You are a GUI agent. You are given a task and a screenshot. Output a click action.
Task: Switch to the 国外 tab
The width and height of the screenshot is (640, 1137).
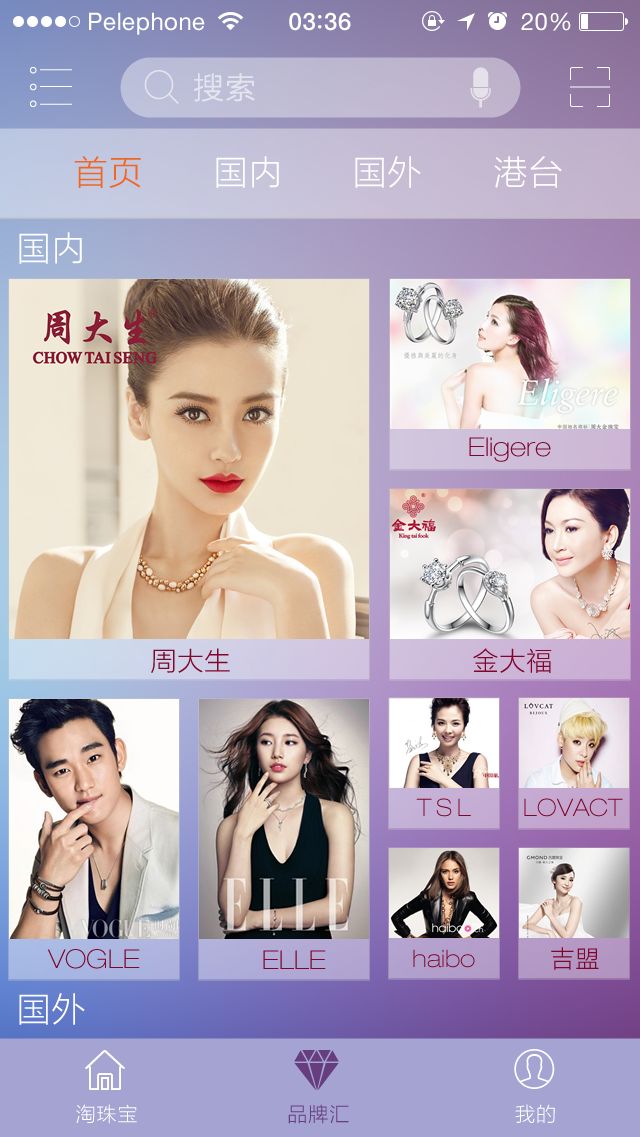point(387,173)
